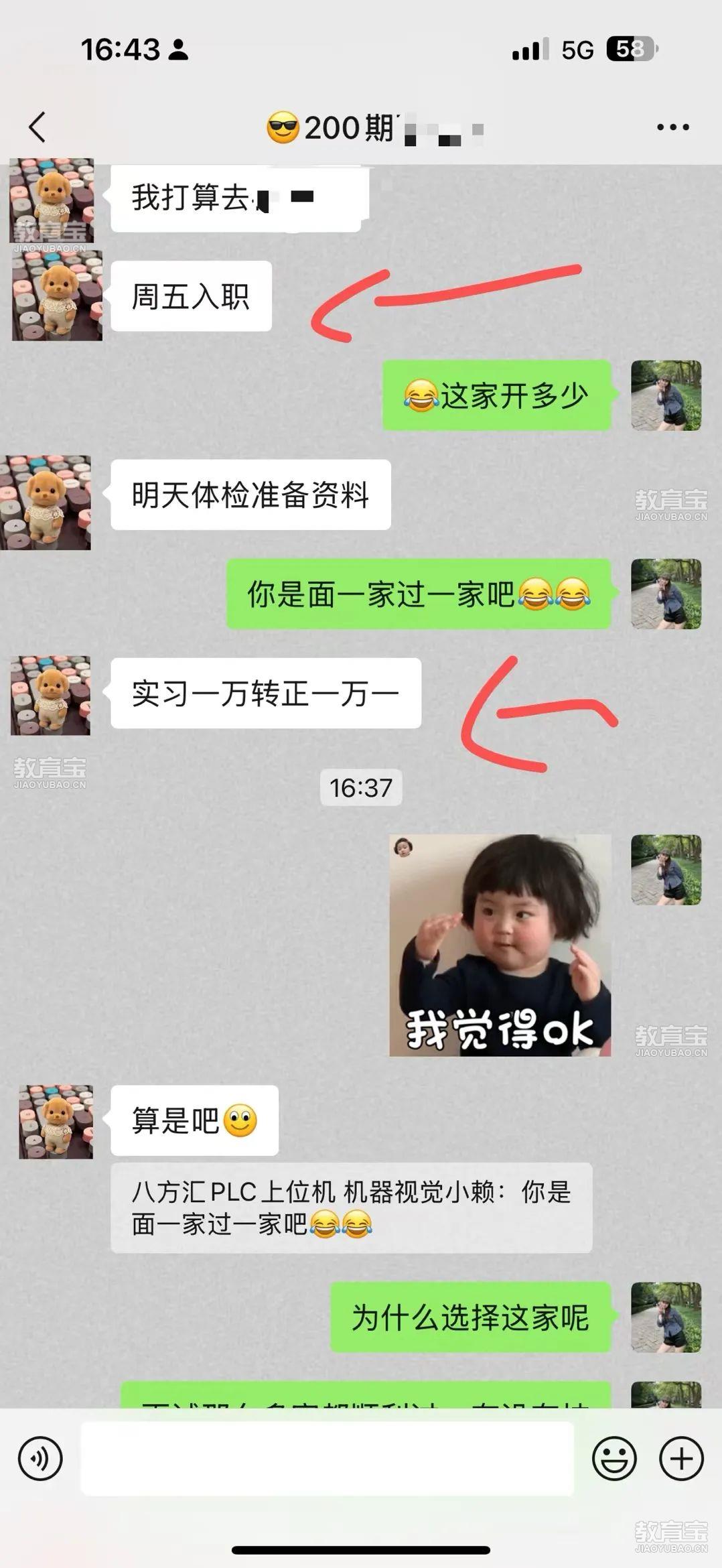722x1568 pixels.
Task: Switch to voice message input
Action: click(40, 1459)
